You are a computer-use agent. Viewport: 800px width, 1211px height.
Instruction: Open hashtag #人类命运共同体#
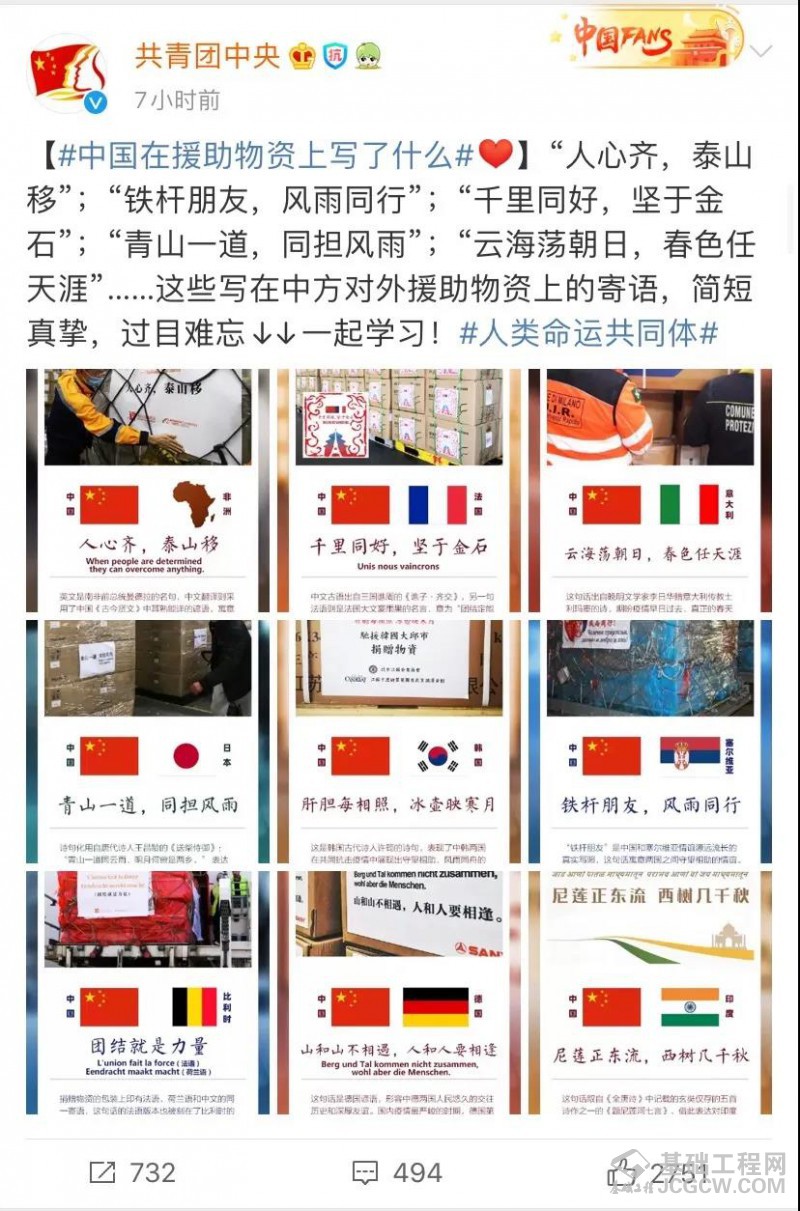click(588, 333)
